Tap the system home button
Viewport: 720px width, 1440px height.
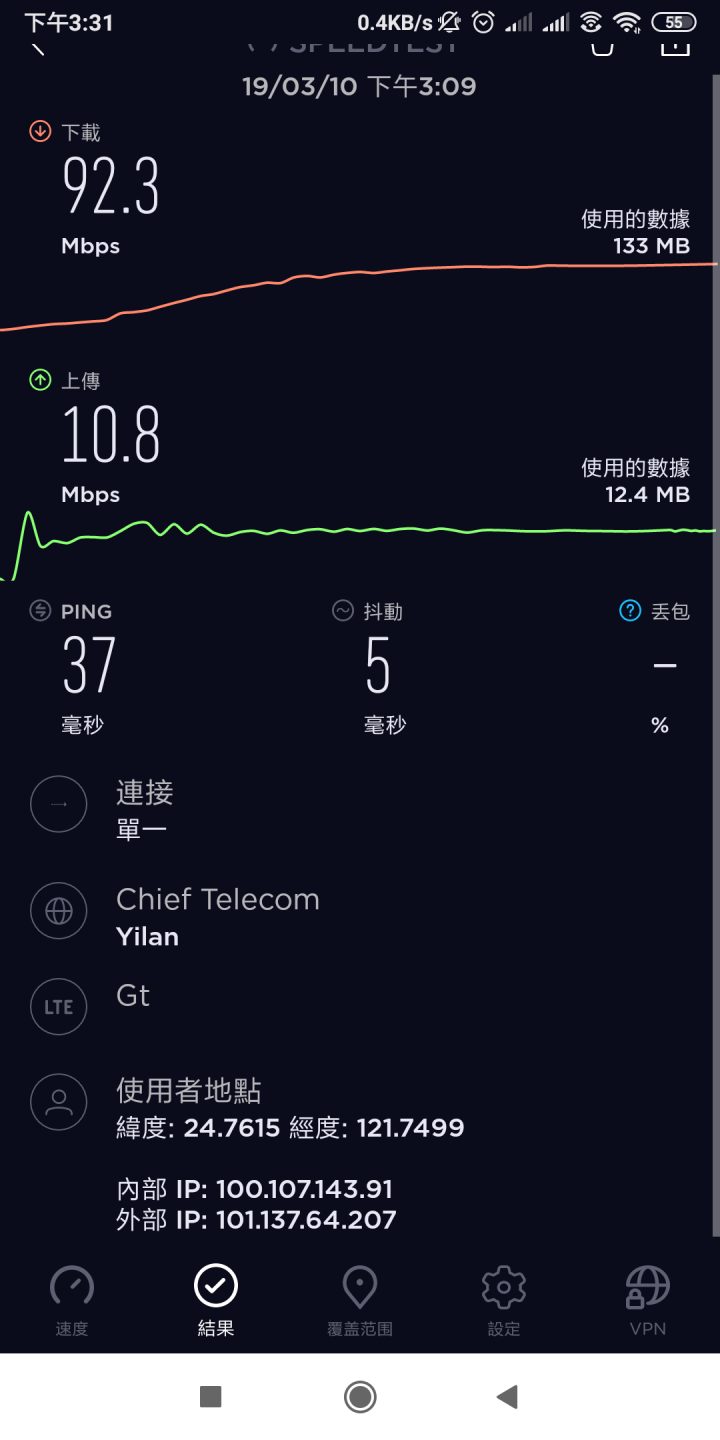tap(360, 1396)
